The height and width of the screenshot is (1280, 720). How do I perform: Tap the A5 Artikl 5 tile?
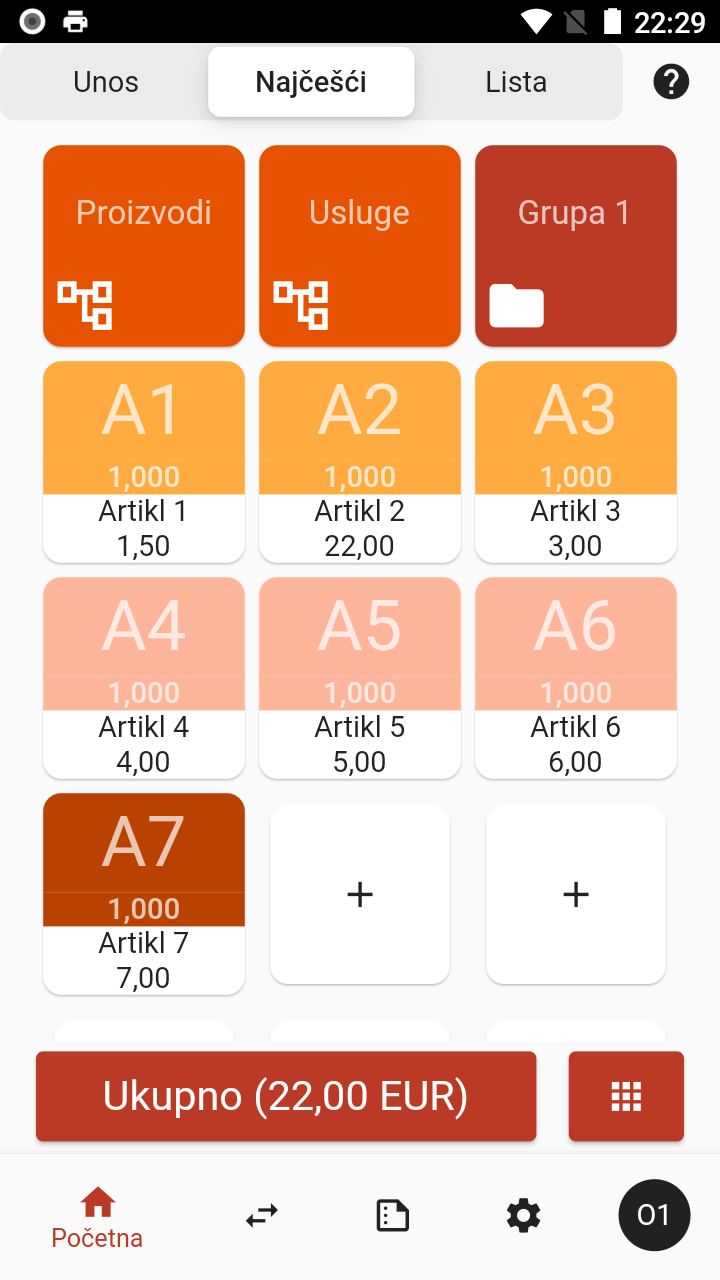click(359, 677)
